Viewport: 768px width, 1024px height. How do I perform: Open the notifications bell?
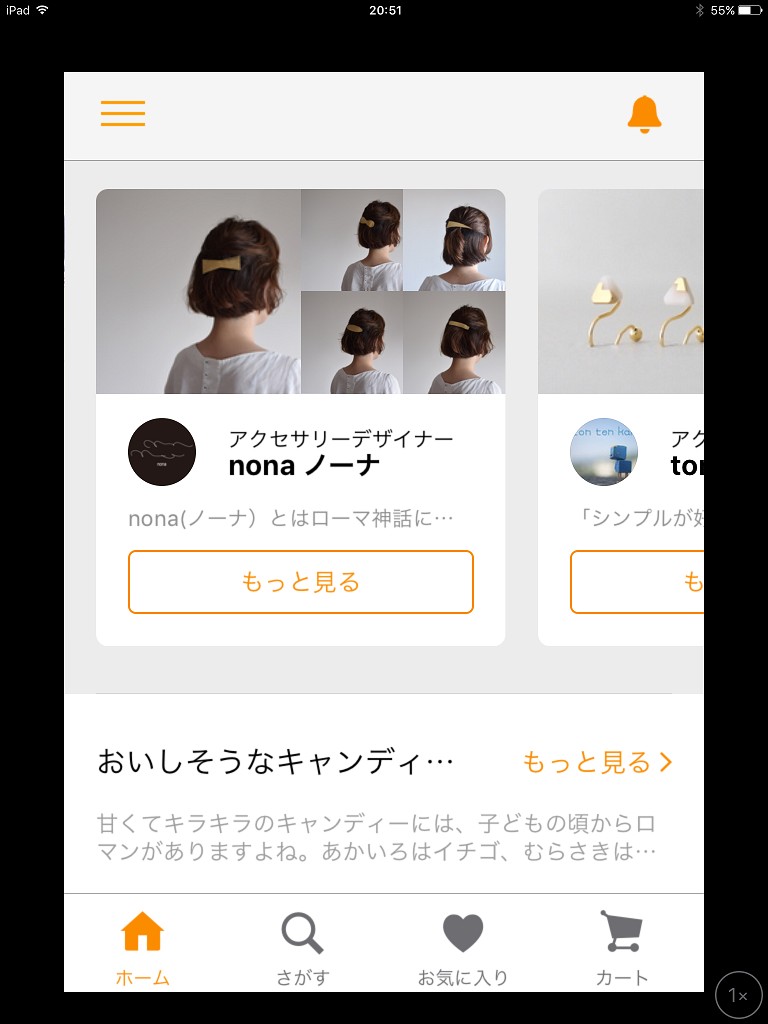point(644,114)
